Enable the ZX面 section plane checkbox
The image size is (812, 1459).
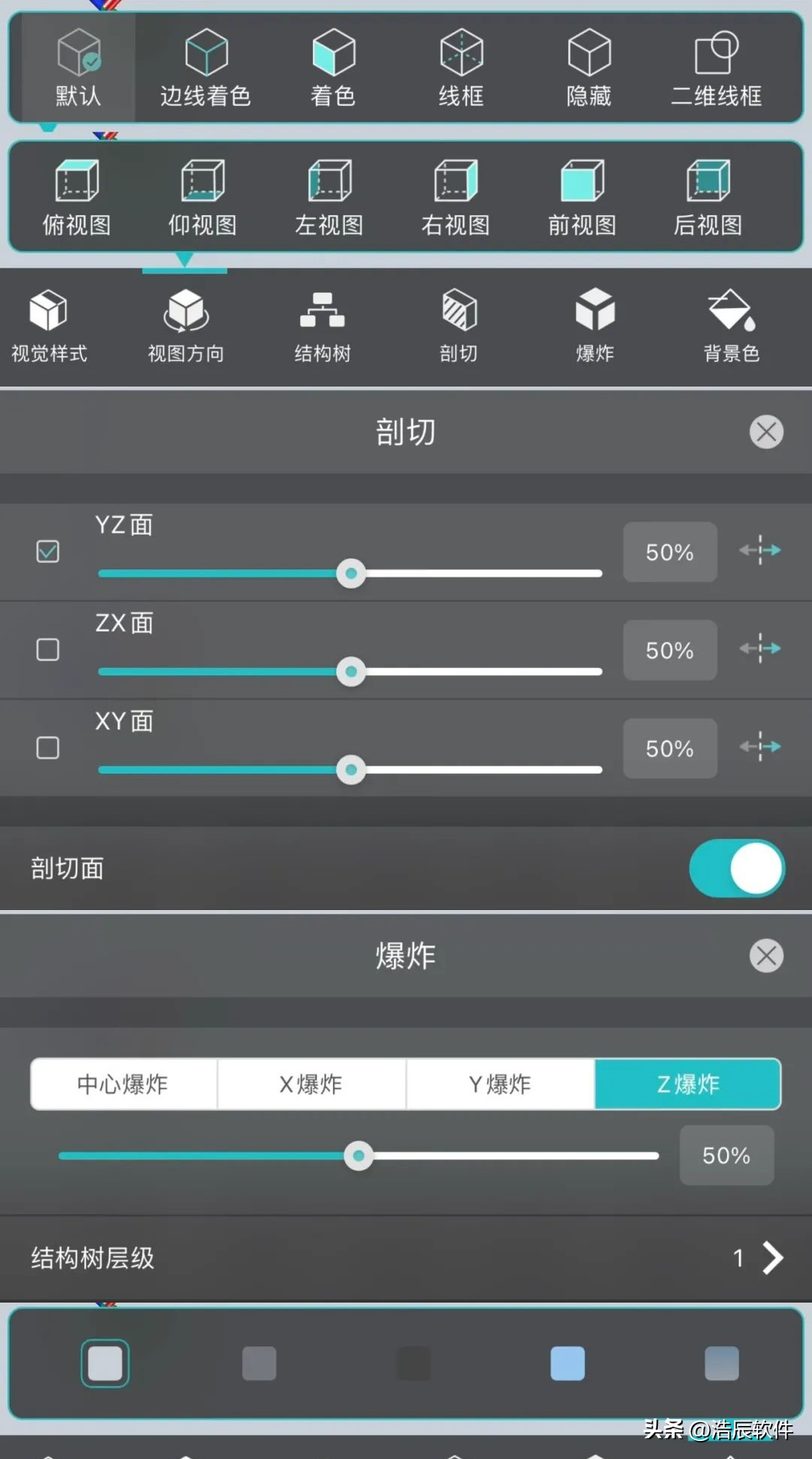(48, 650)
